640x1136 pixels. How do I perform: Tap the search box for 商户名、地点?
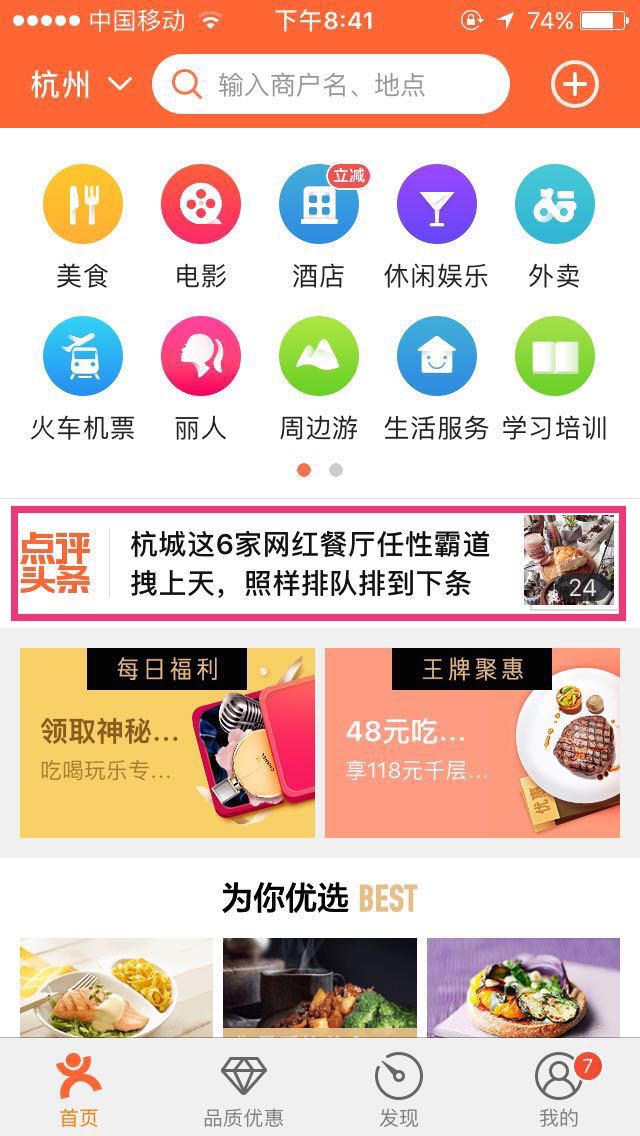click(330, 85)
